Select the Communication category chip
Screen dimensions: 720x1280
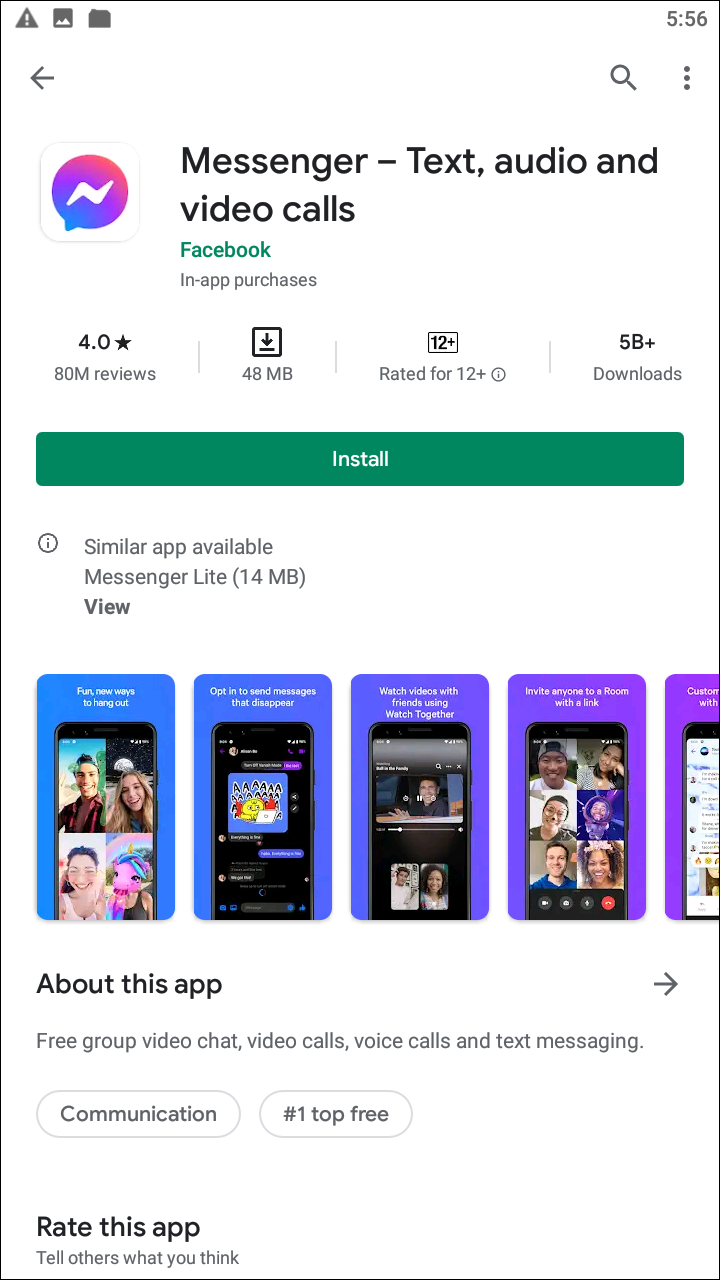coord(138,1114)
